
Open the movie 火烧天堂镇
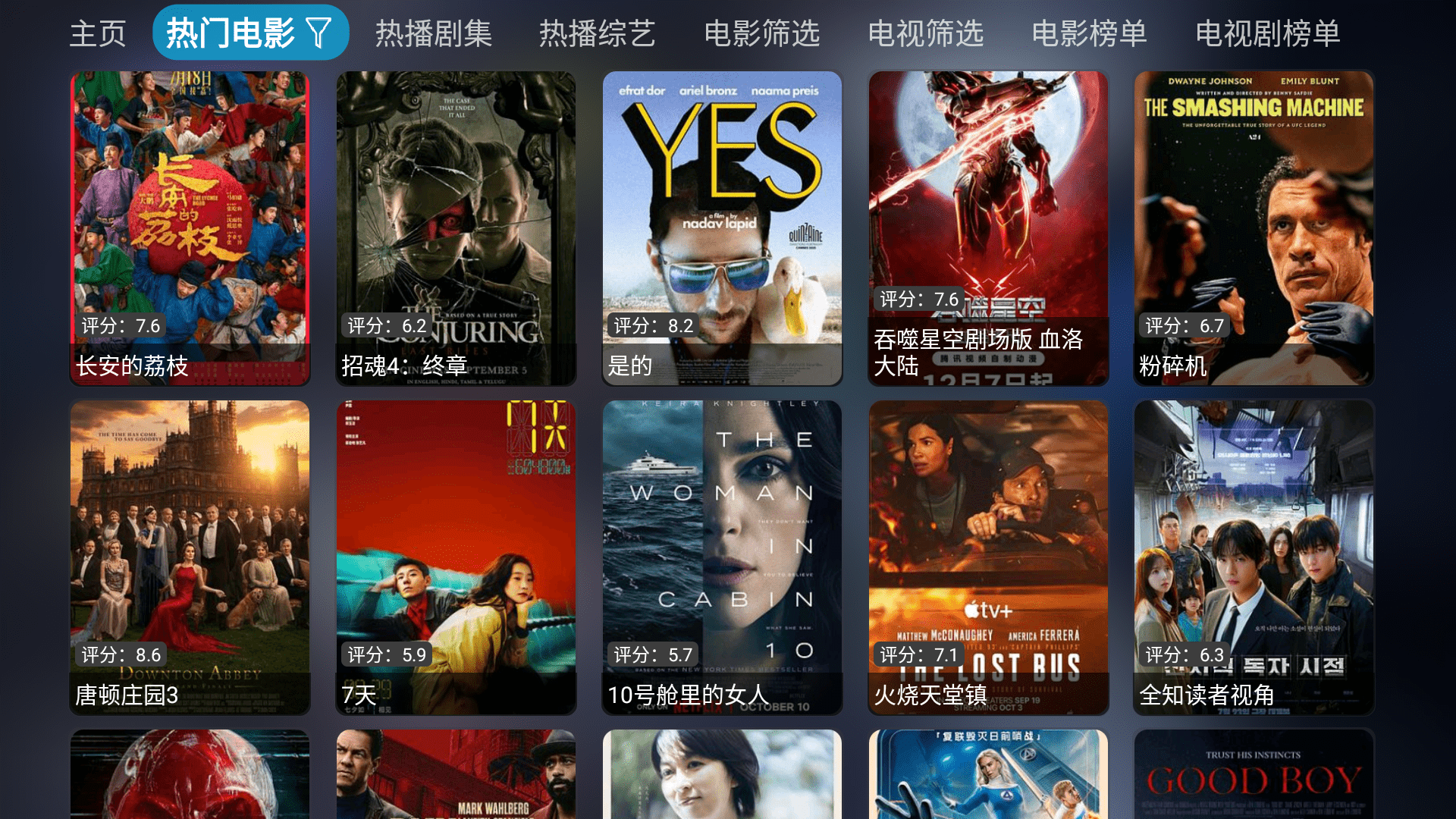(988, 557)
